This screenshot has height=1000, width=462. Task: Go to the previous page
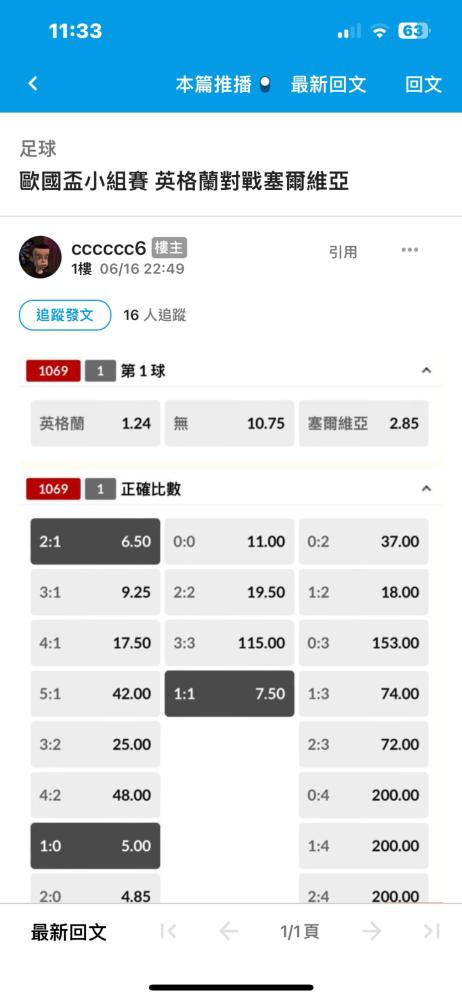click(228, 932)
